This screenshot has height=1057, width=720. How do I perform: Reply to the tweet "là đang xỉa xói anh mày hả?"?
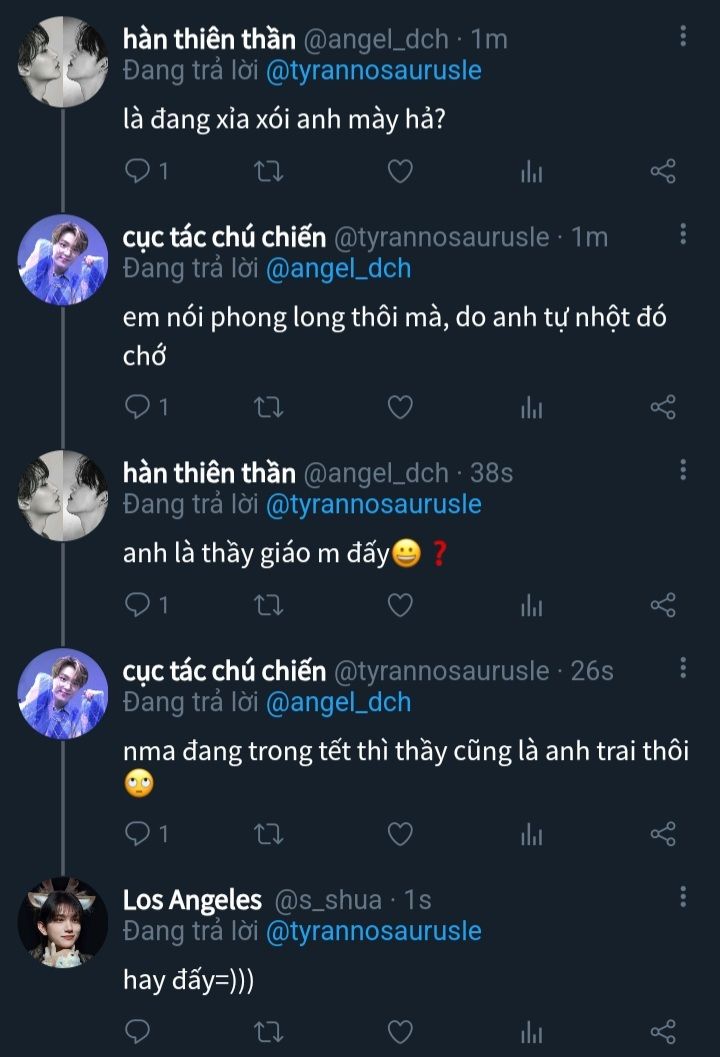(x=146, y=171)
